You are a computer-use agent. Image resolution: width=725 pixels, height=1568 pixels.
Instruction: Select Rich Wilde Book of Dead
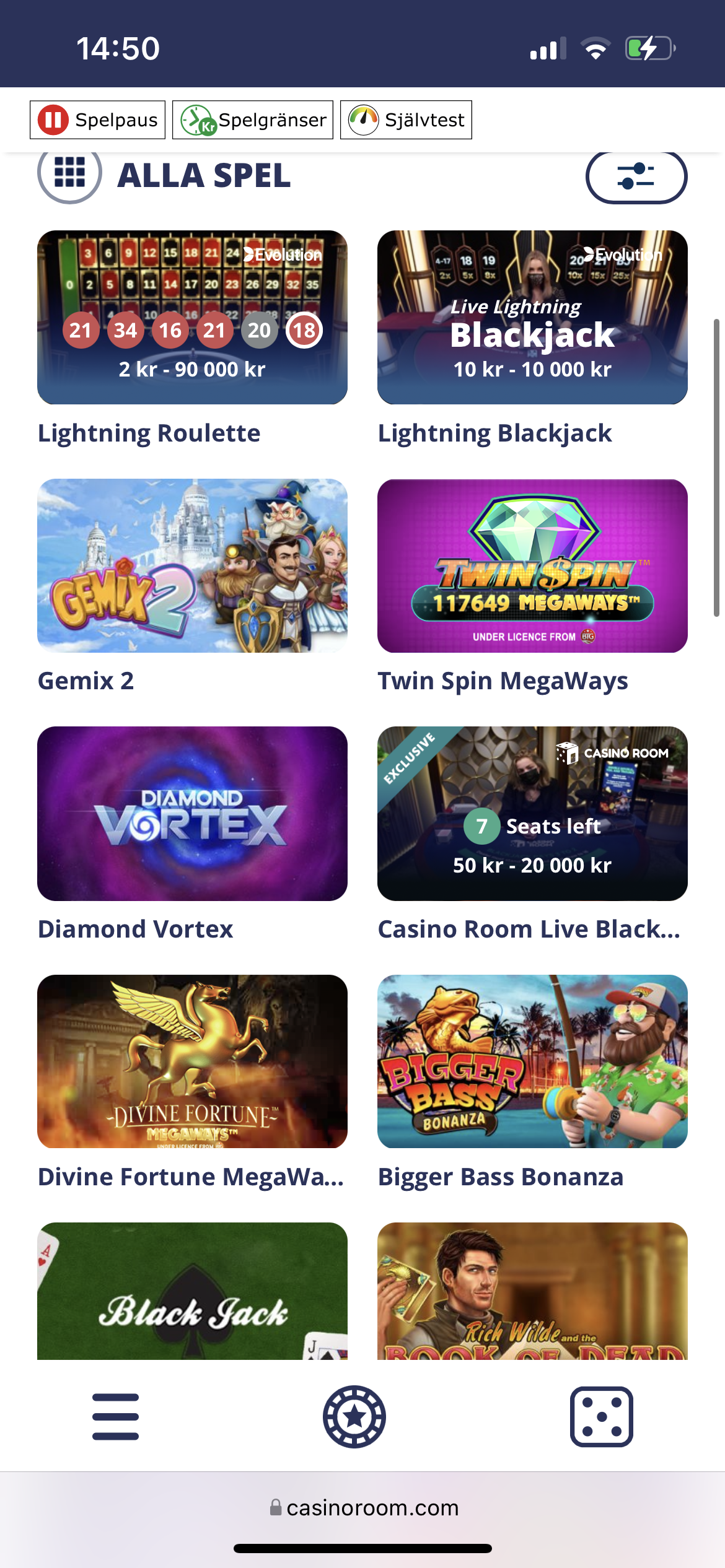point(532,1291)
